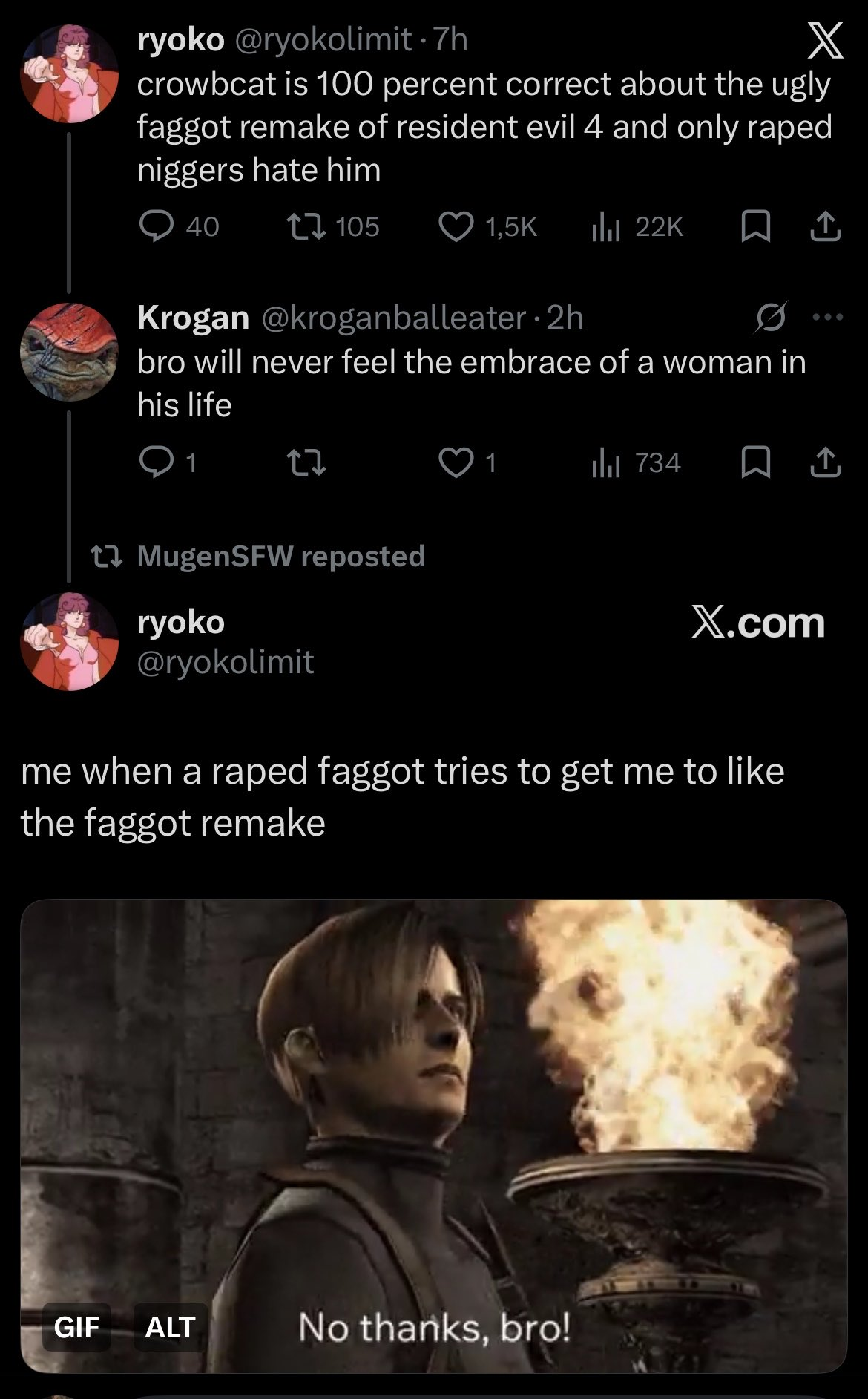Show the ALT description of the GIF
Image resolution: width=868 pixels, height=1399 pixels.
coord(170,1327)
